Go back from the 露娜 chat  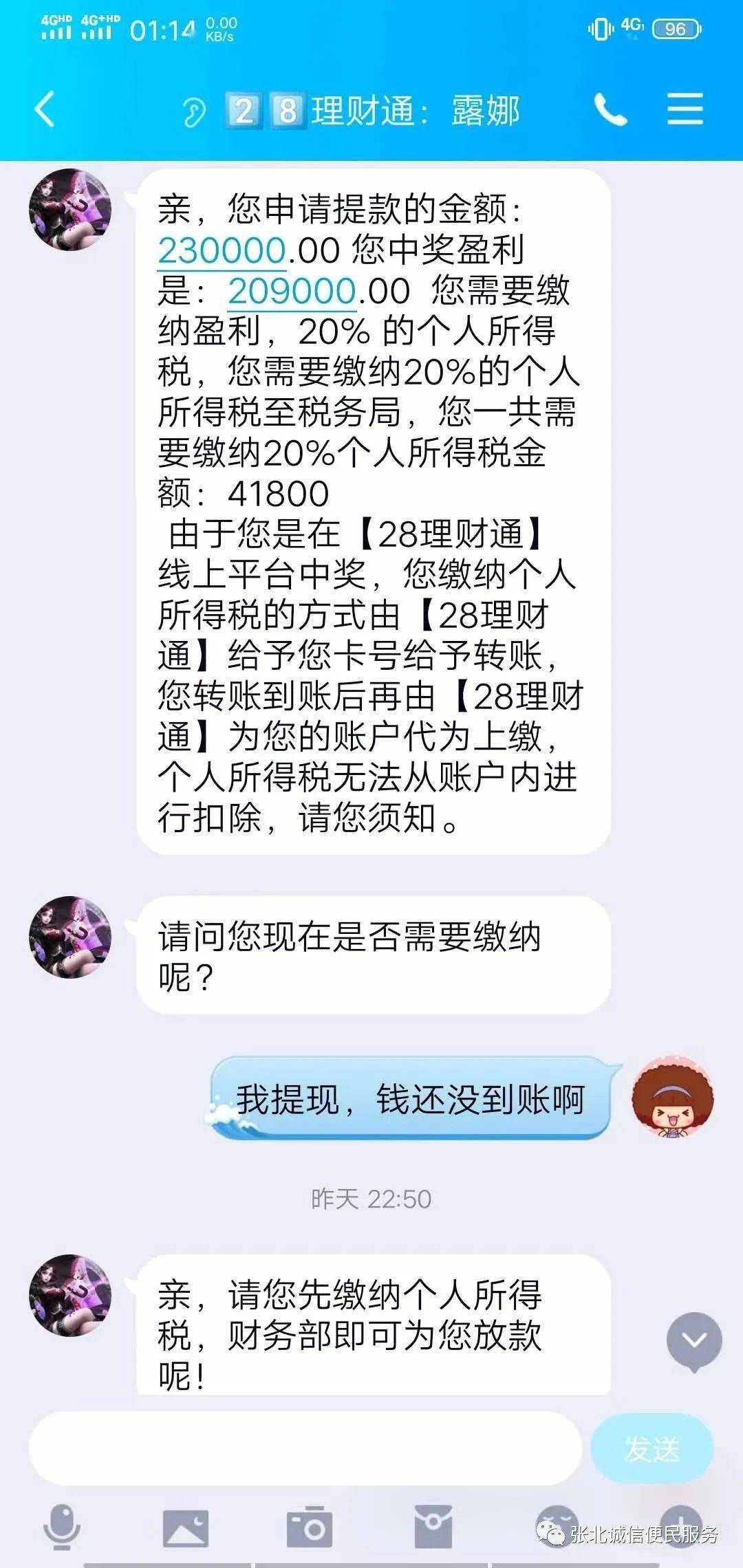45,110
